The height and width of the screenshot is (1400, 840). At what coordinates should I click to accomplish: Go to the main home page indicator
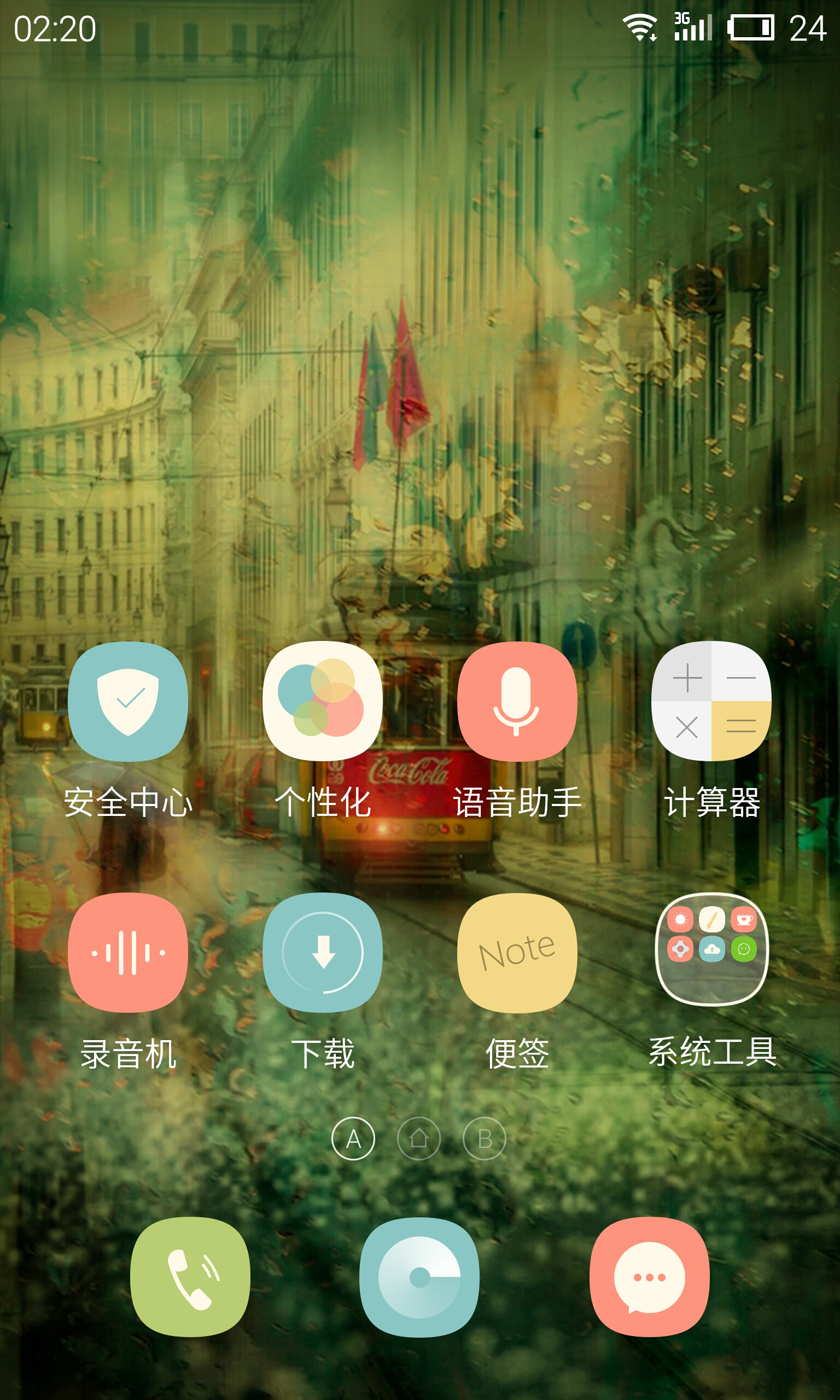coord(419,1139)
